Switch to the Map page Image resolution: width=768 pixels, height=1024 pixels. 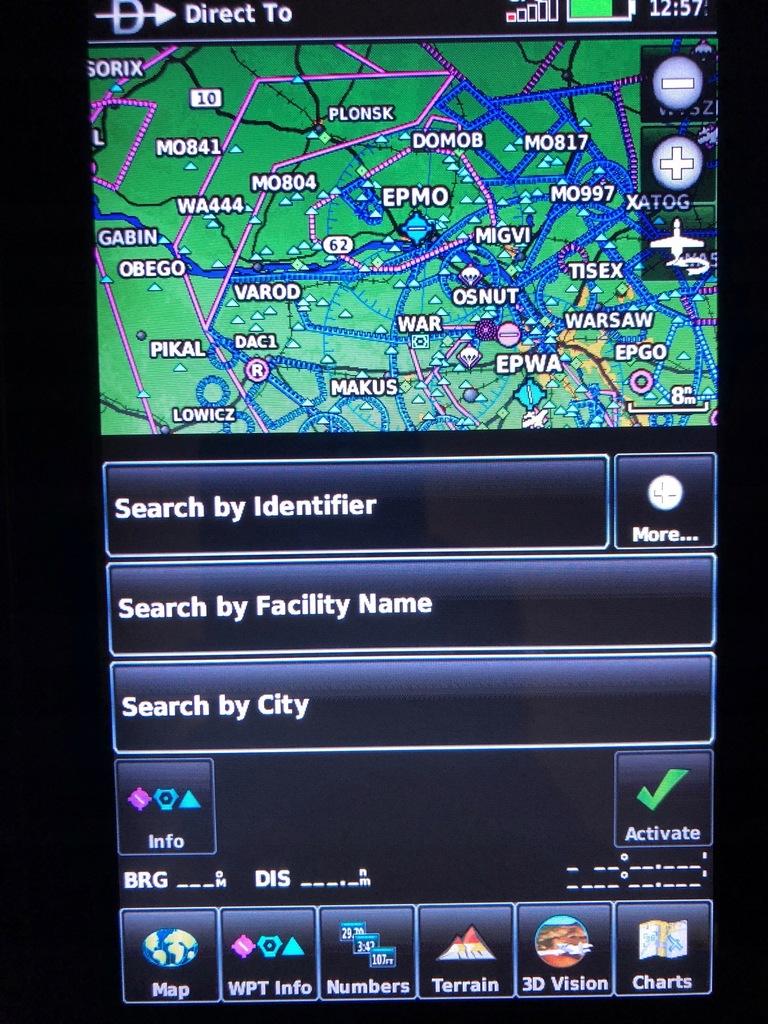[x=170, y=955]
